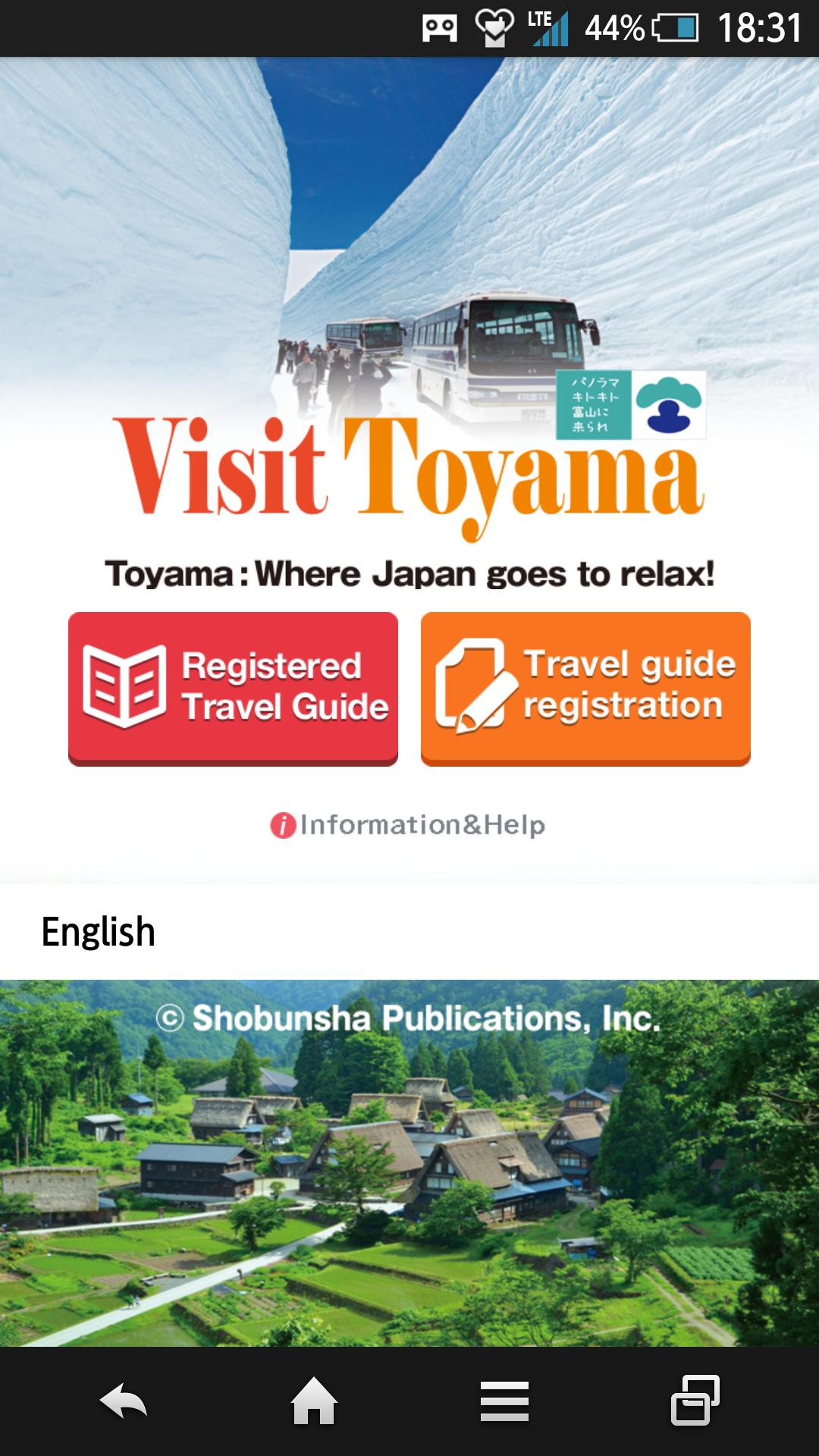
Task: Open the Registered Travel Guide
Action: pyautogui.click(x=233, y=687)
